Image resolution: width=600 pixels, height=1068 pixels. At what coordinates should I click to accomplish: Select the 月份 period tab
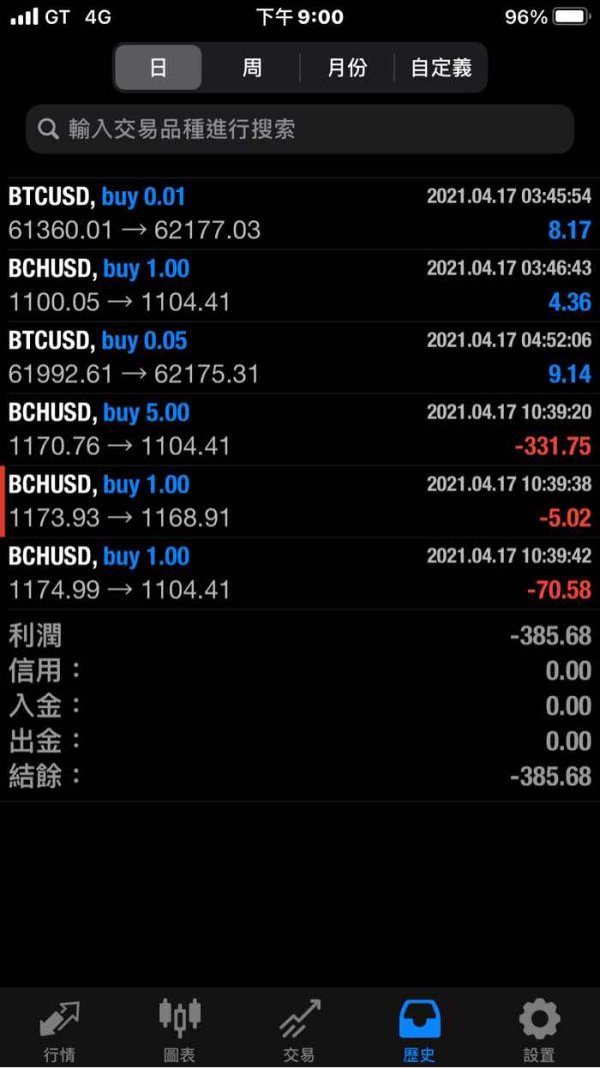(347, 67)
